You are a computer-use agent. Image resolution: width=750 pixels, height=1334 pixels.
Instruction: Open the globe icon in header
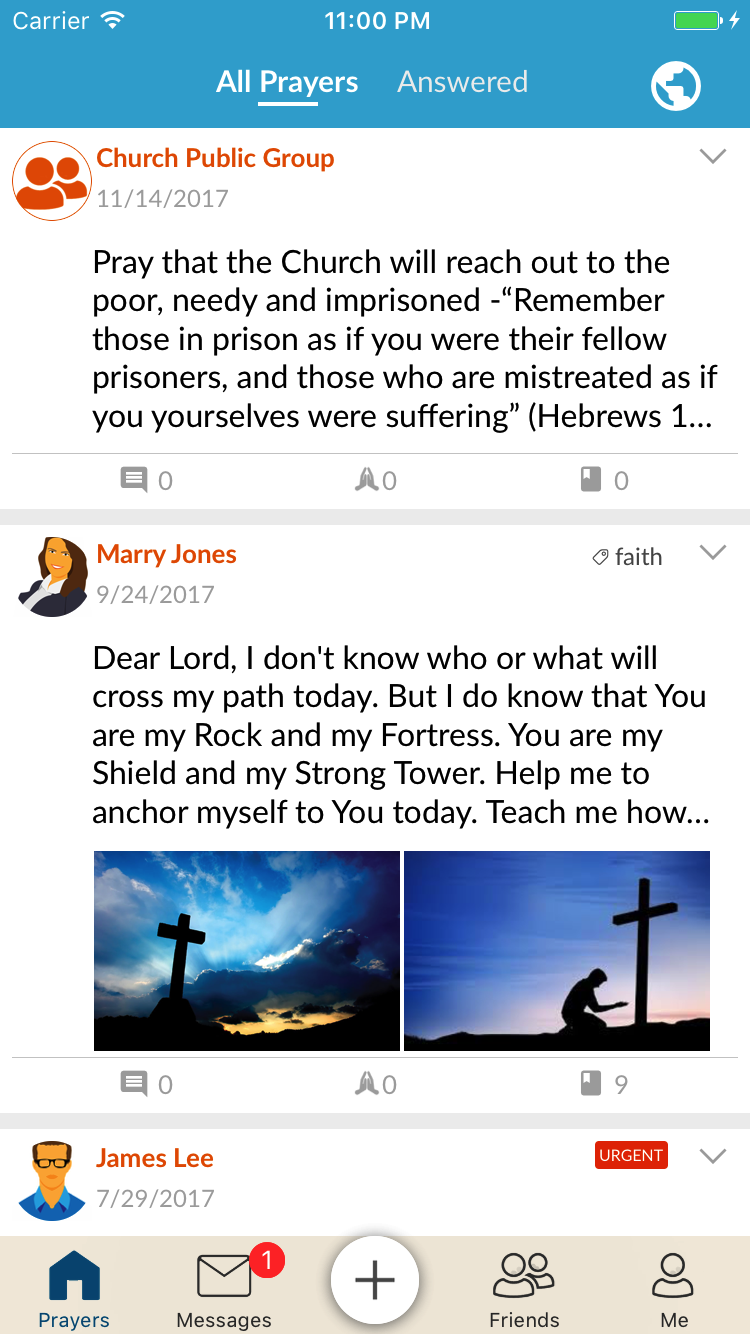point(676,86)
